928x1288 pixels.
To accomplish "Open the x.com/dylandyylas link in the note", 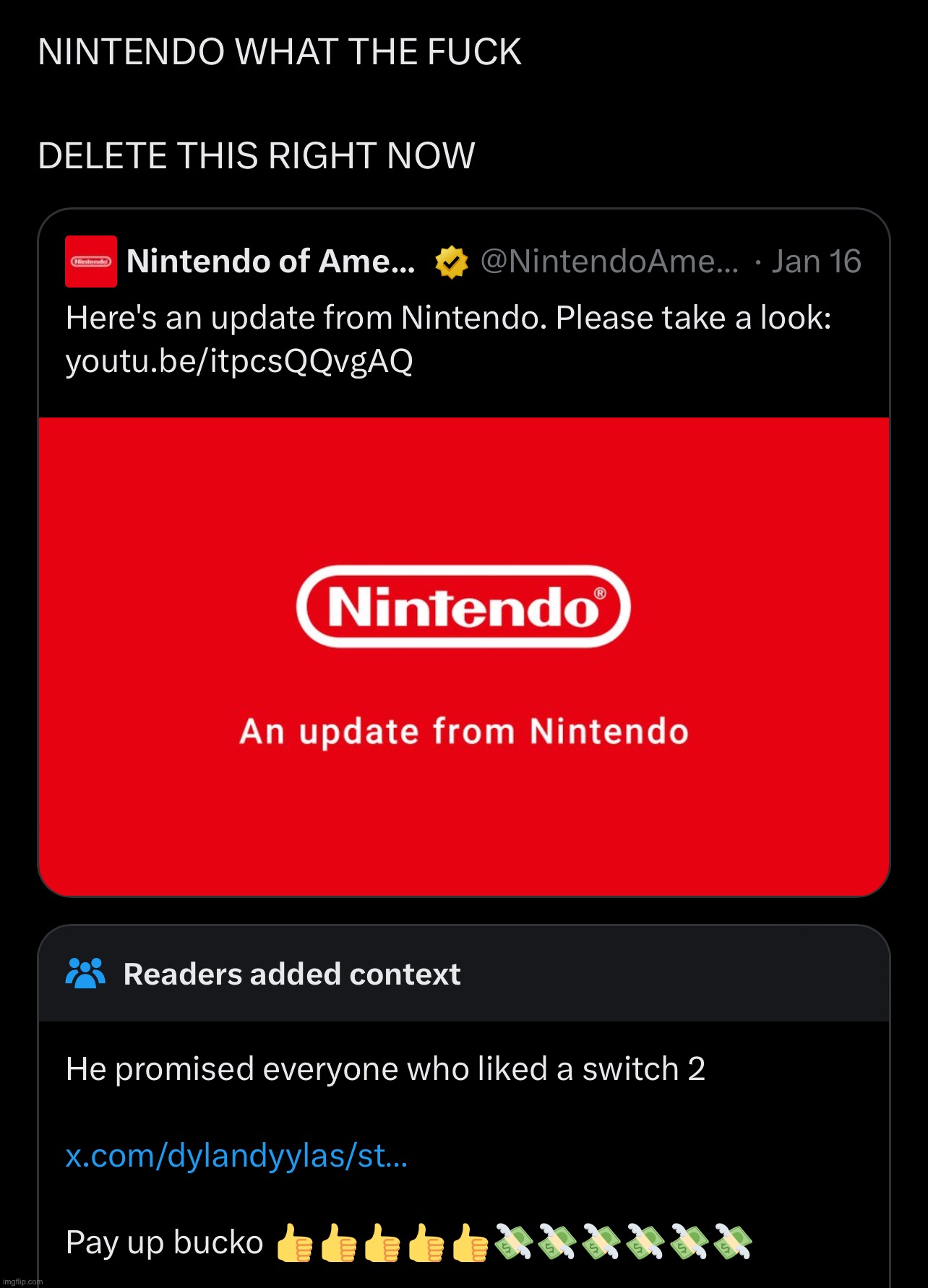I will [236, 1156].
